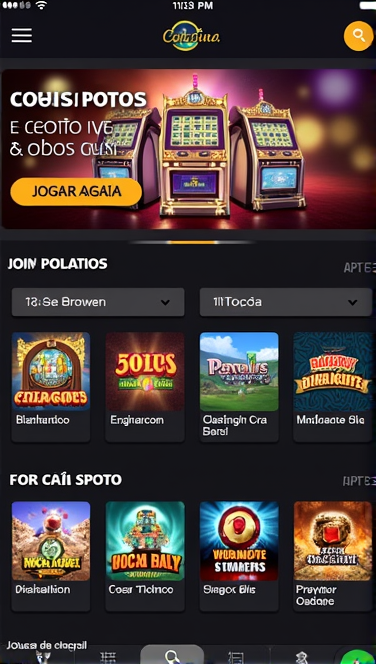Open the Mnitaaate Sie game card
The image size is (376, 664).
click(x=333, y=387)
